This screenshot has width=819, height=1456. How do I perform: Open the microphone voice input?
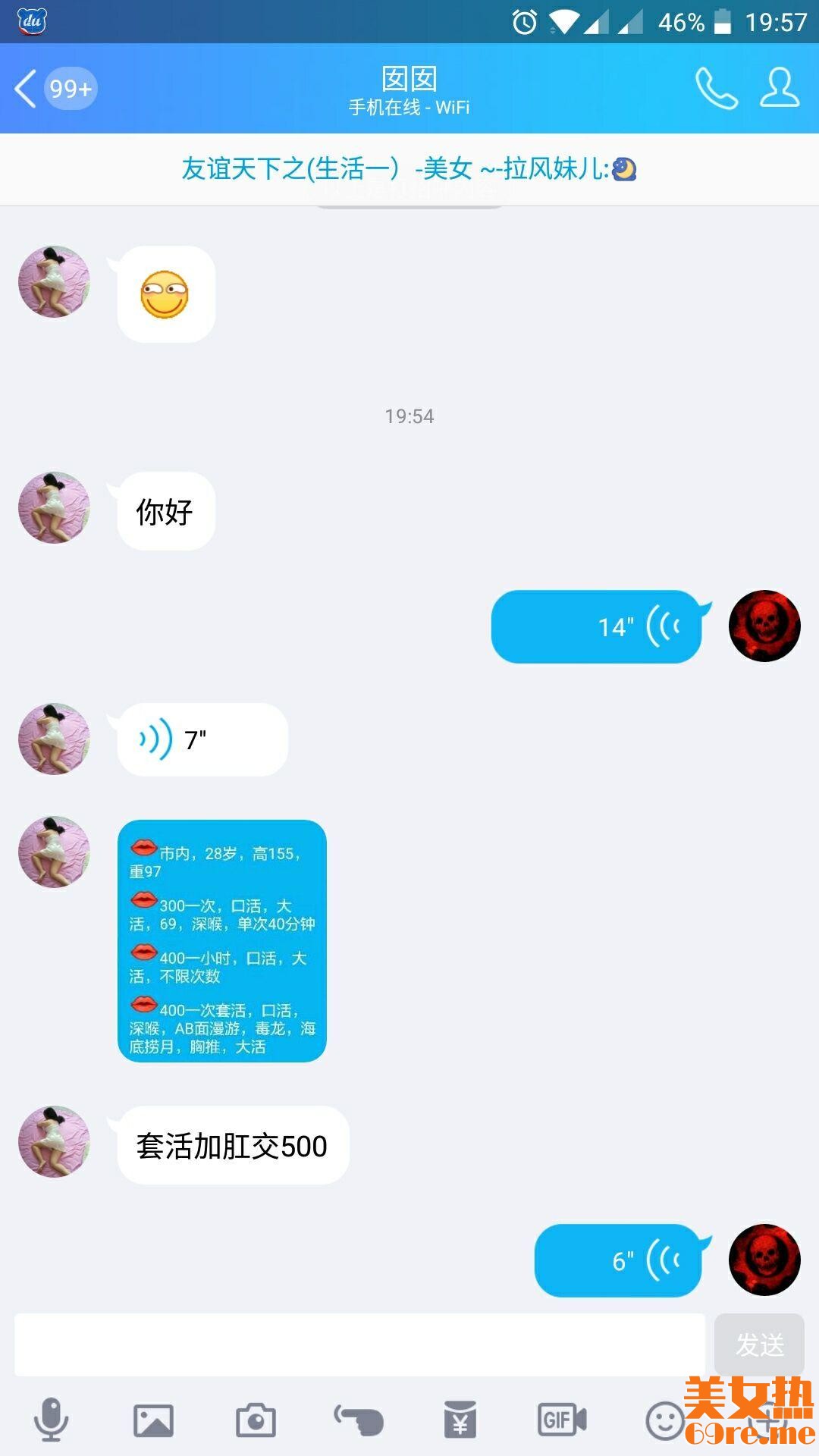coord(52,1420)
